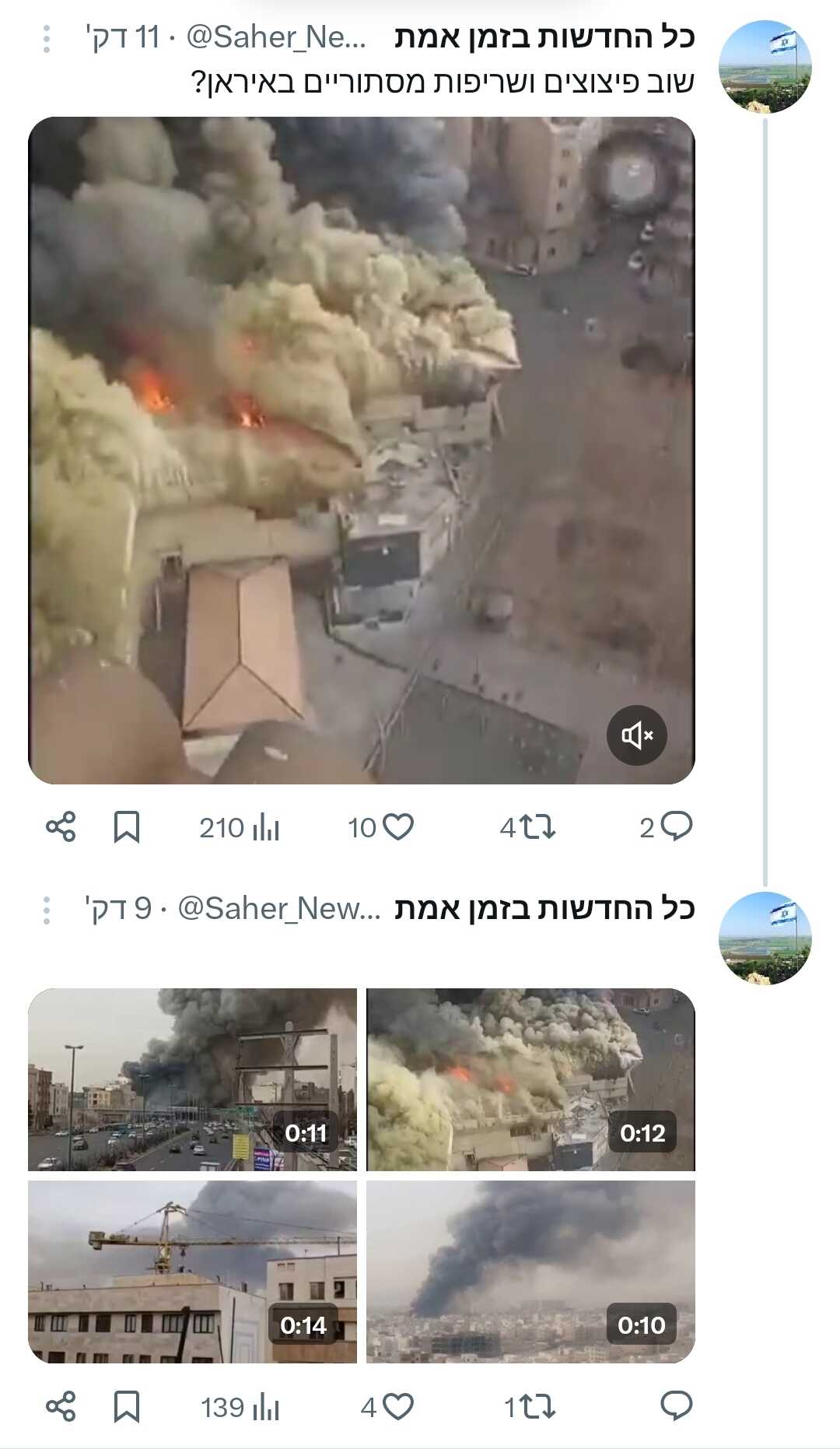Unmute the fire video in the first post
840x1449 pixels.
636,735
